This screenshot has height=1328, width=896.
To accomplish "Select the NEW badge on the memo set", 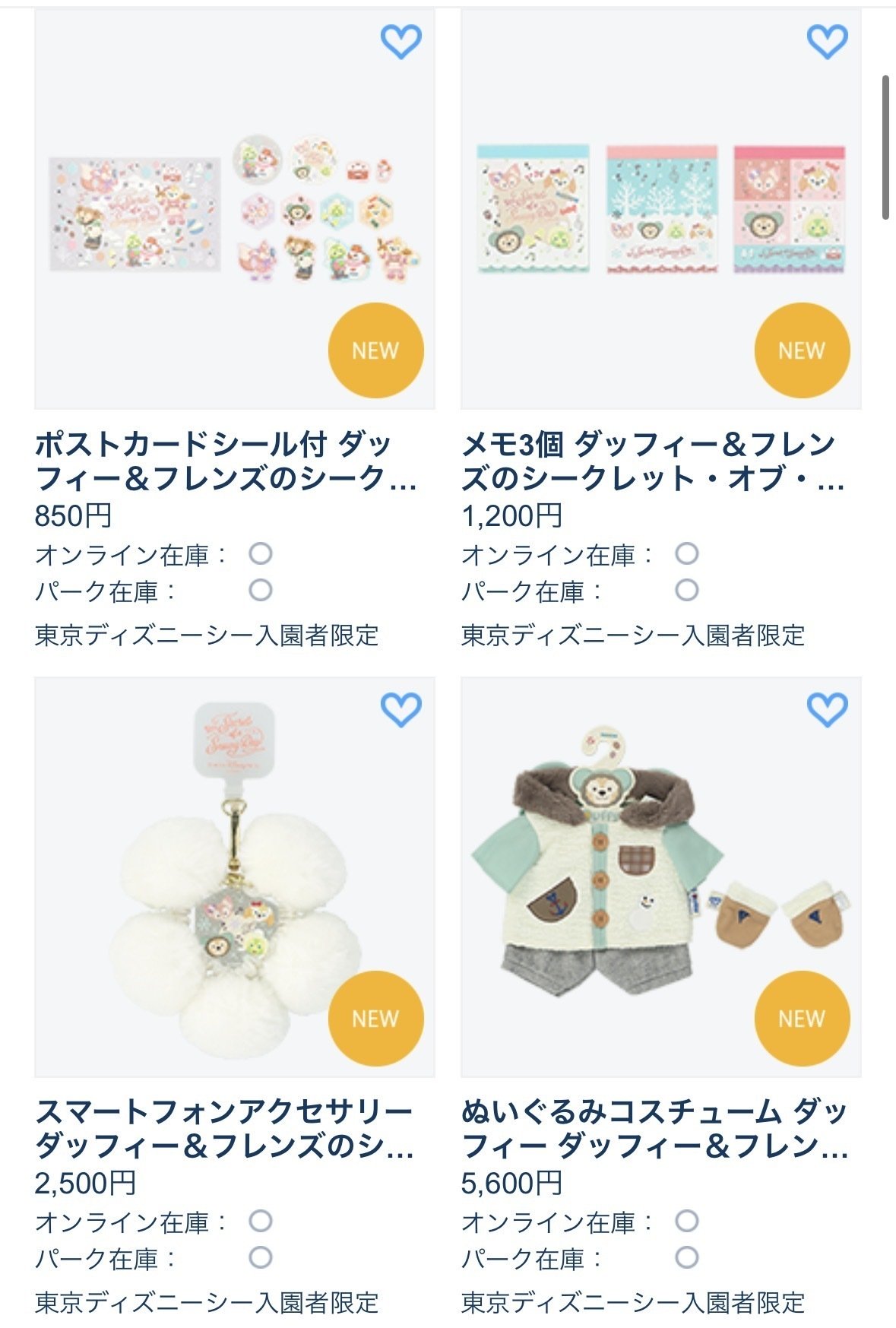I will [x=804, y=350].
